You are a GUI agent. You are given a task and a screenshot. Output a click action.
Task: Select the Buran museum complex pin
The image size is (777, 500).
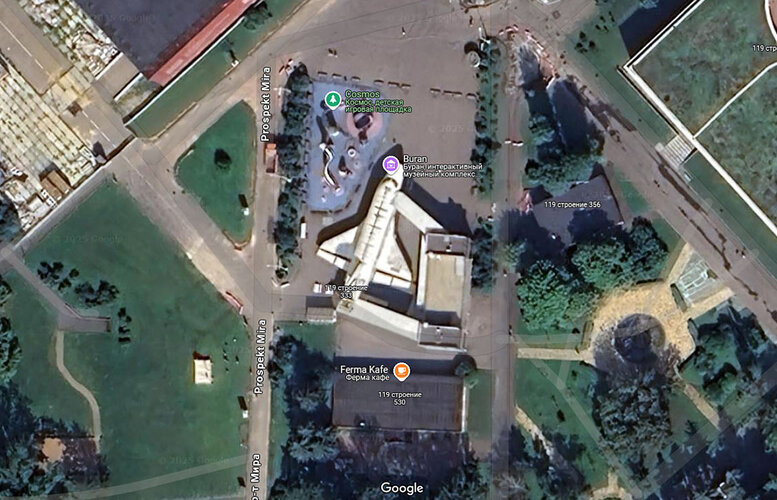point(391,164)
